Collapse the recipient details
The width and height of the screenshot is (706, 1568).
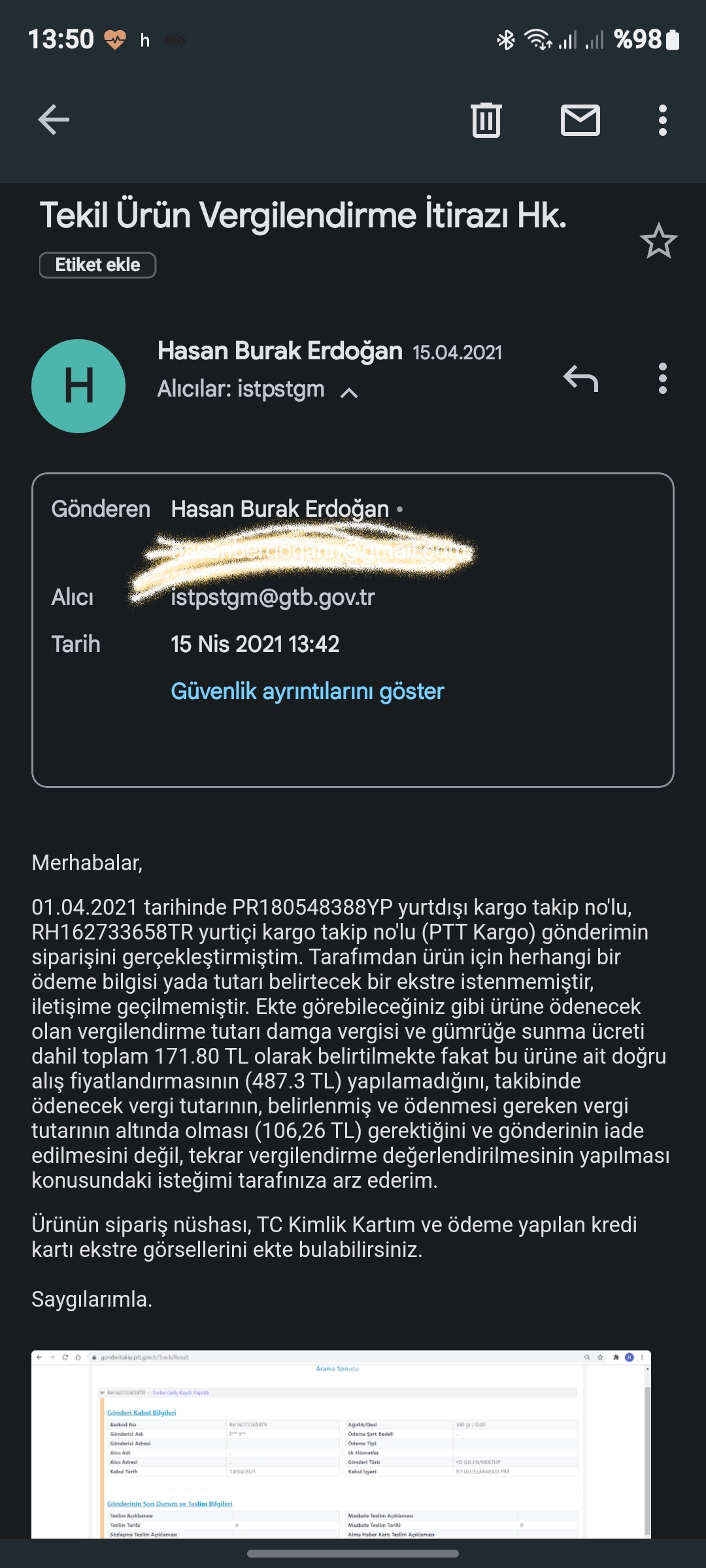pos(349,392)
